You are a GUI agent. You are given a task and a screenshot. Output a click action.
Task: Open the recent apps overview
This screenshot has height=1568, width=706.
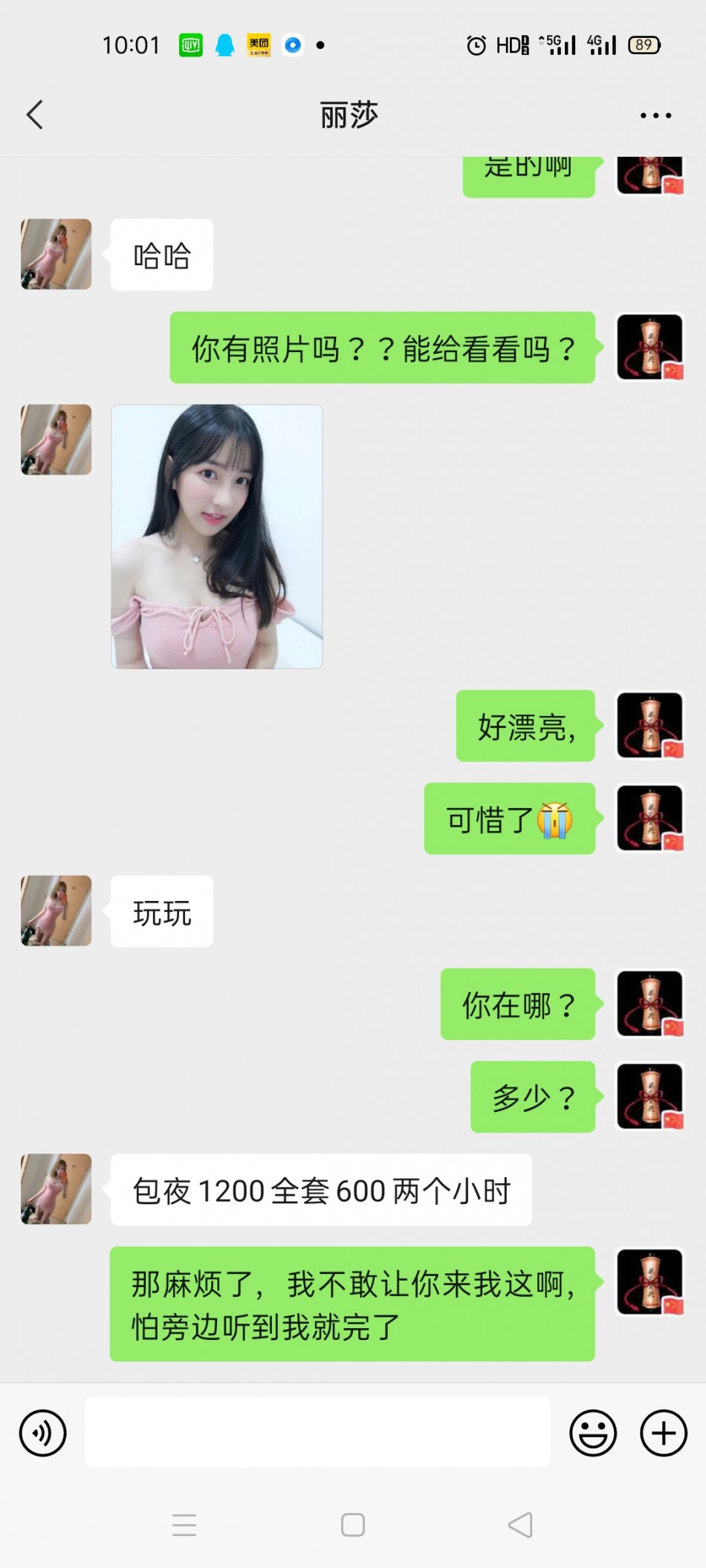(x=184, y=1525)
